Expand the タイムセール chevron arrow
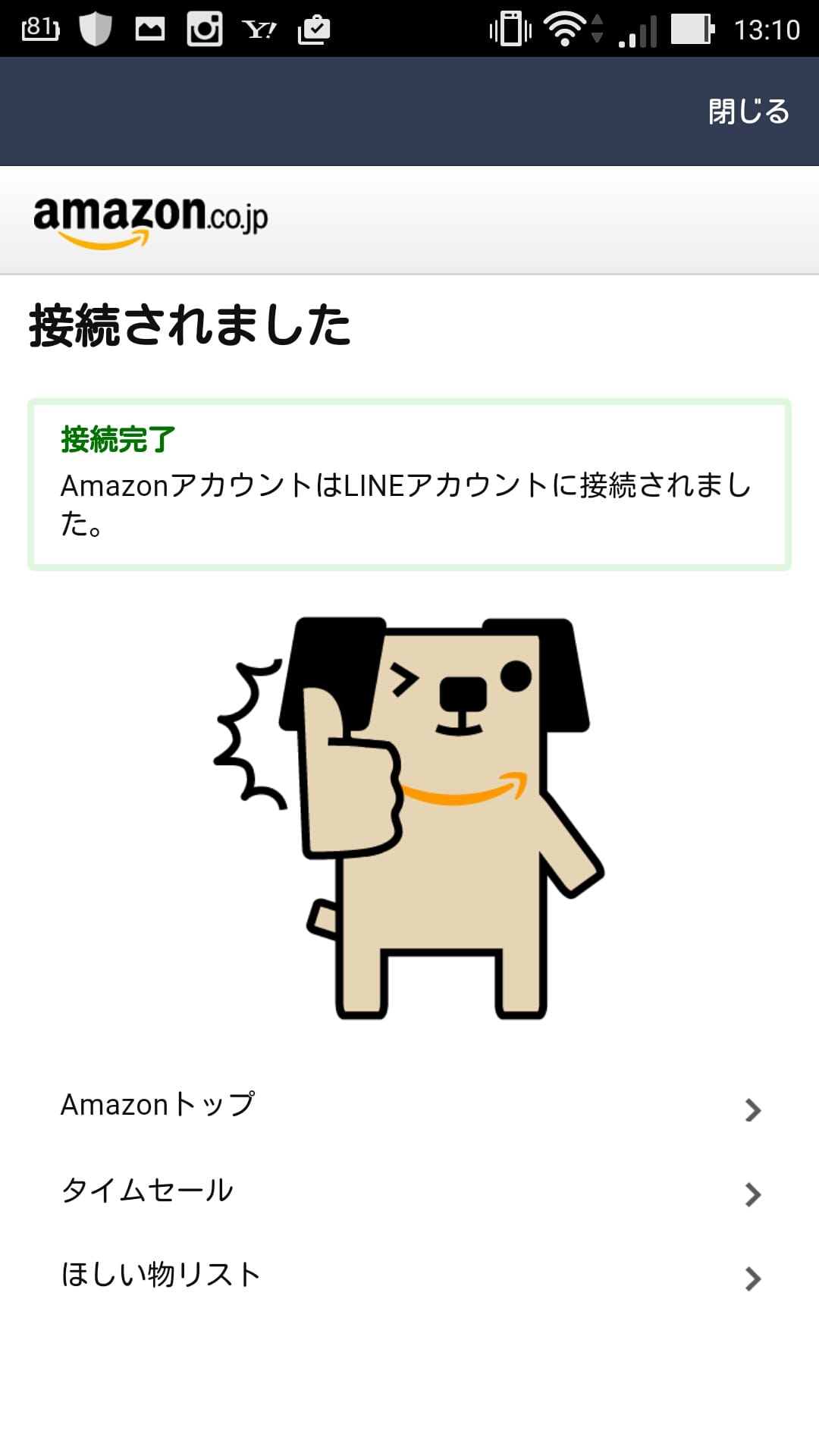 (x=752, y=1191)
